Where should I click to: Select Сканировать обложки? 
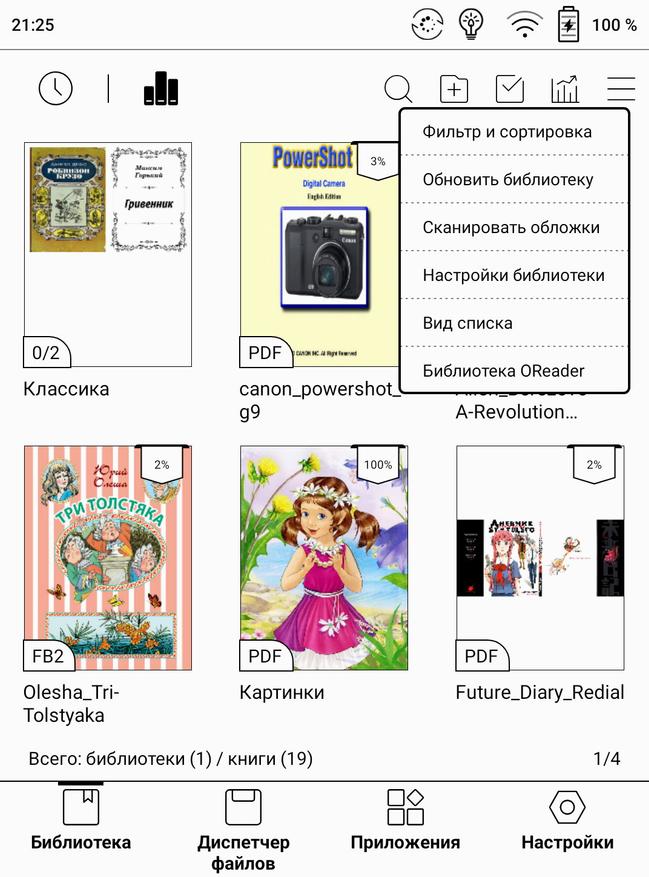click(x=510, y=227)
